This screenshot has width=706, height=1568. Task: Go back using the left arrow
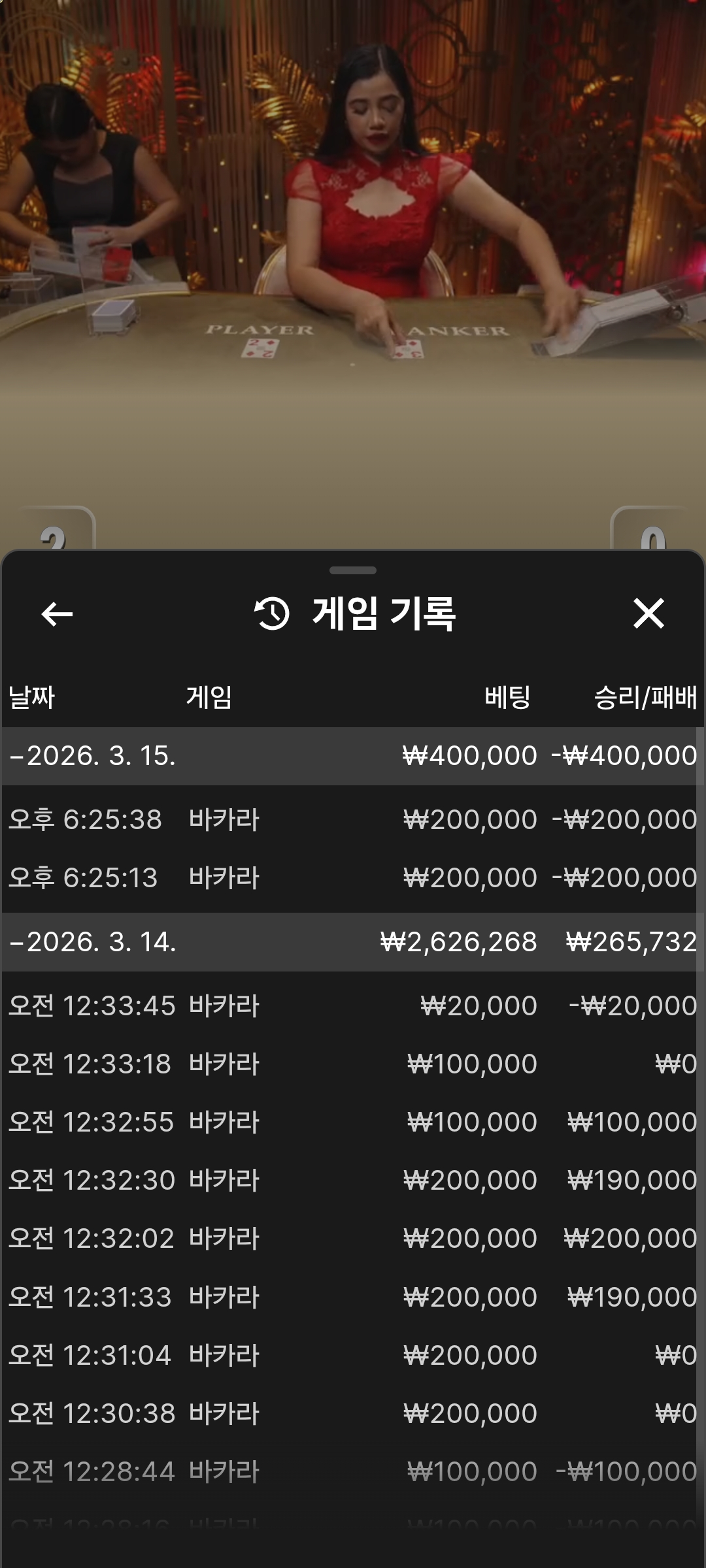57,614
